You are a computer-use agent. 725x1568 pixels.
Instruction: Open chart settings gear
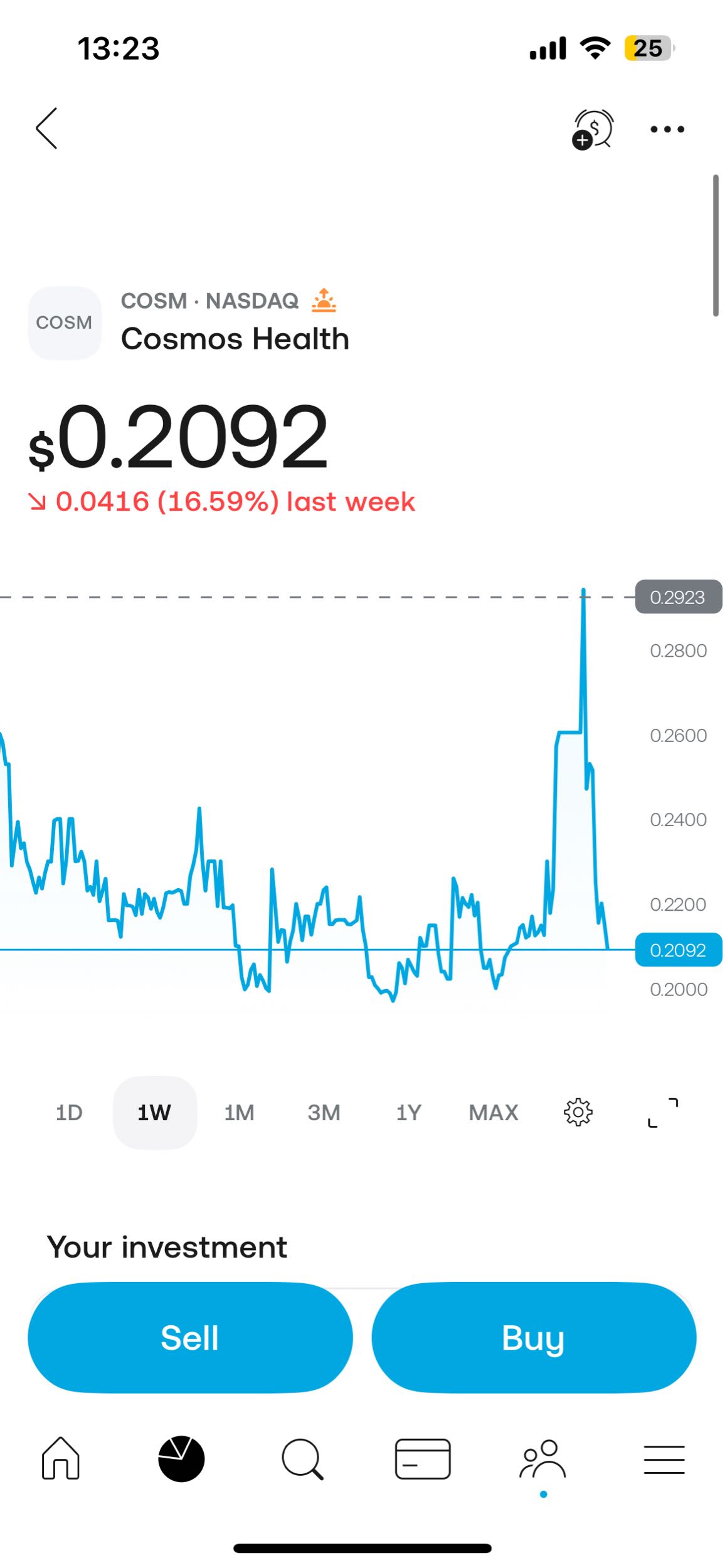pyautogui.click(x=578, y=1113)
